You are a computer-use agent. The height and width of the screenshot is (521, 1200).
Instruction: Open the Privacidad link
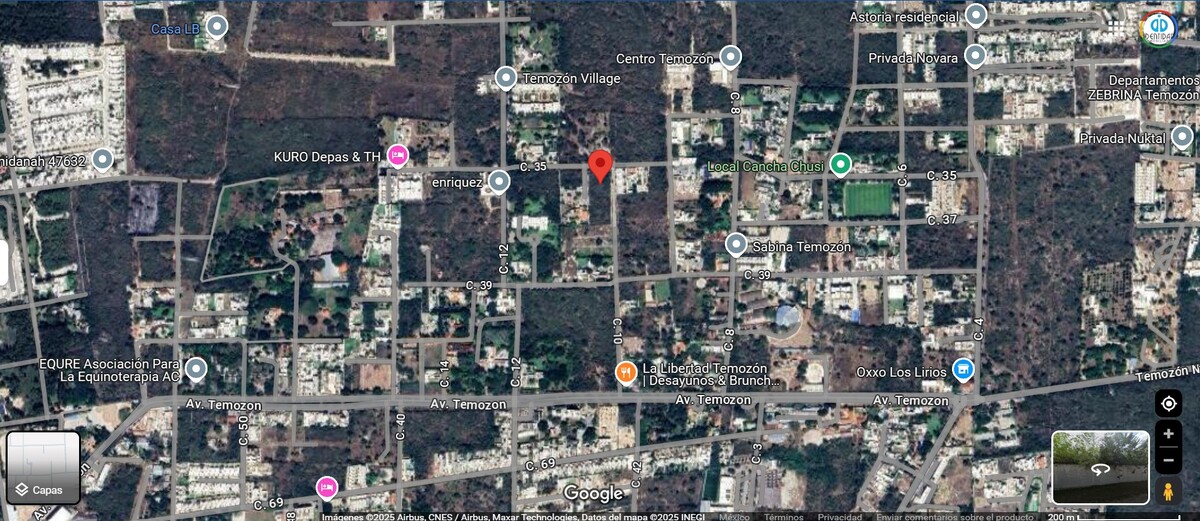(839, 517)
